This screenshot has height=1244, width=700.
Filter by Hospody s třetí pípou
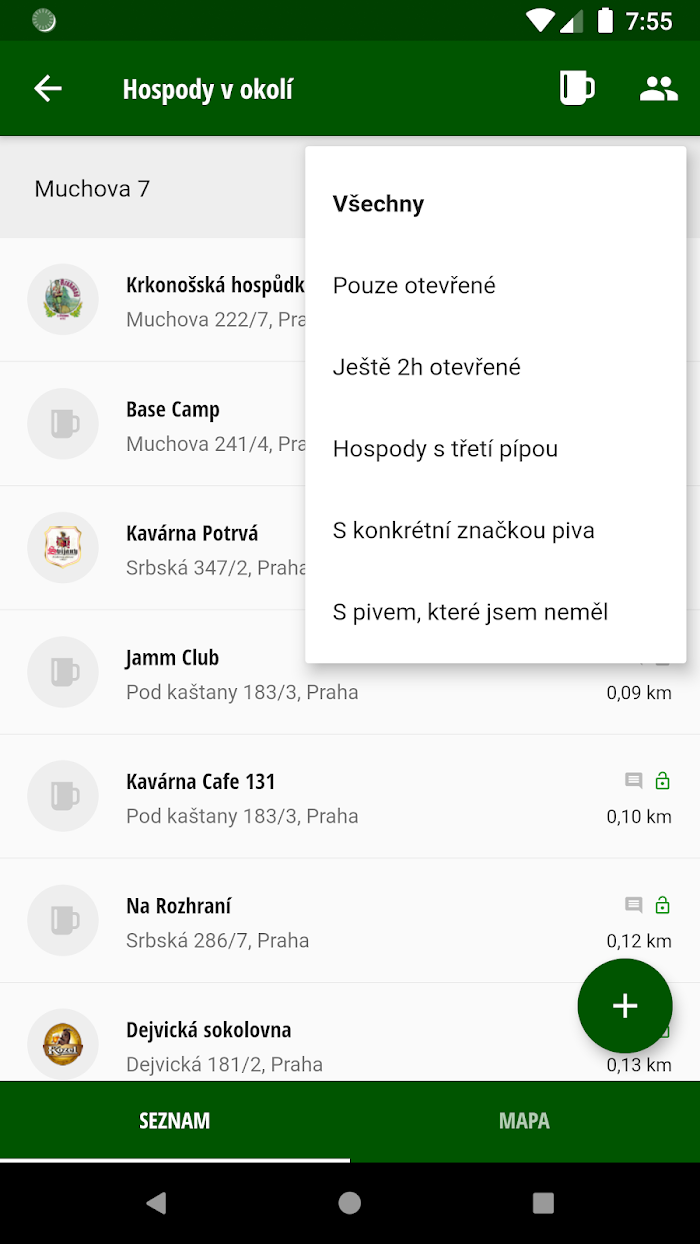496,449
